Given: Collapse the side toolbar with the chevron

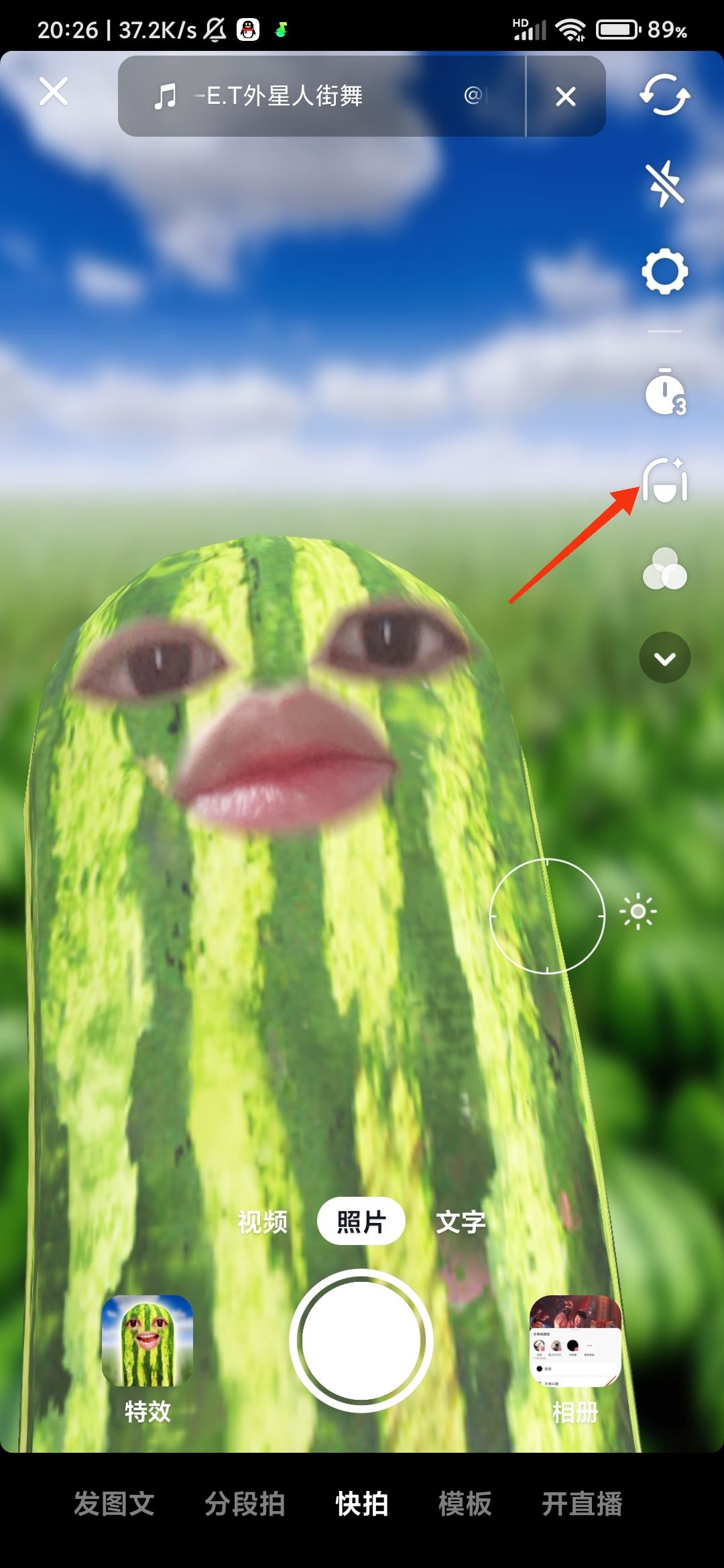Looking at the screenshot, I should [x=664, y=657].
